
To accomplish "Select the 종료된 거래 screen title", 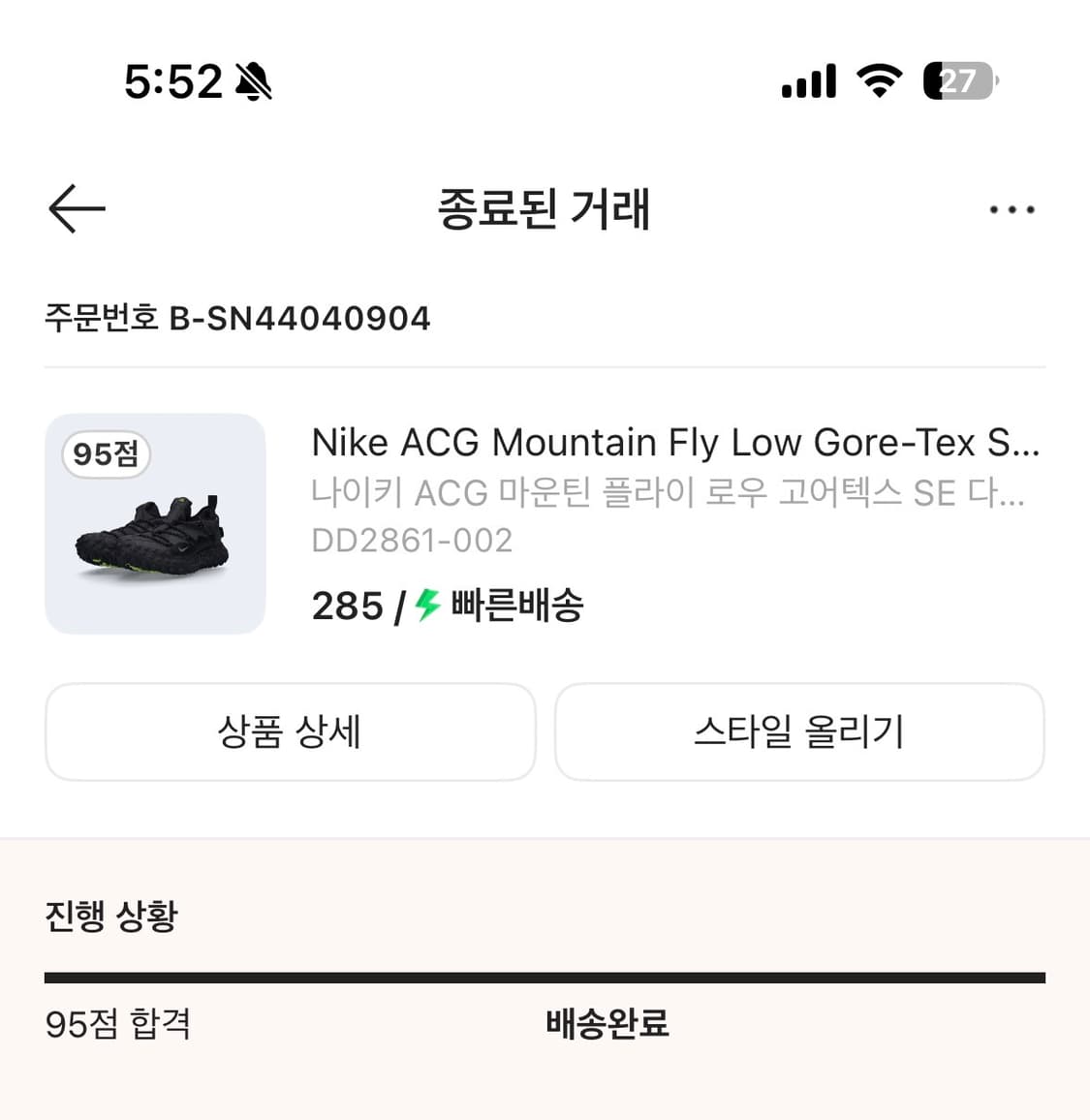I will (x=545, y=209).
